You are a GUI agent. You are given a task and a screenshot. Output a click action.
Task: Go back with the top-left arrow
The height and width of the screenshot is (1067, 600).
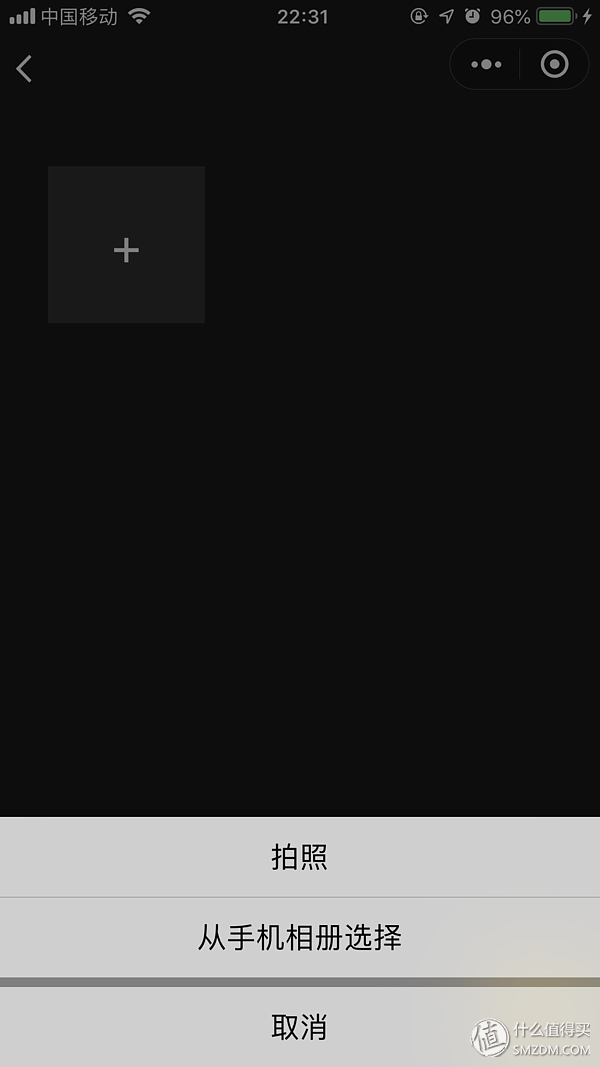tap(24, 69)
